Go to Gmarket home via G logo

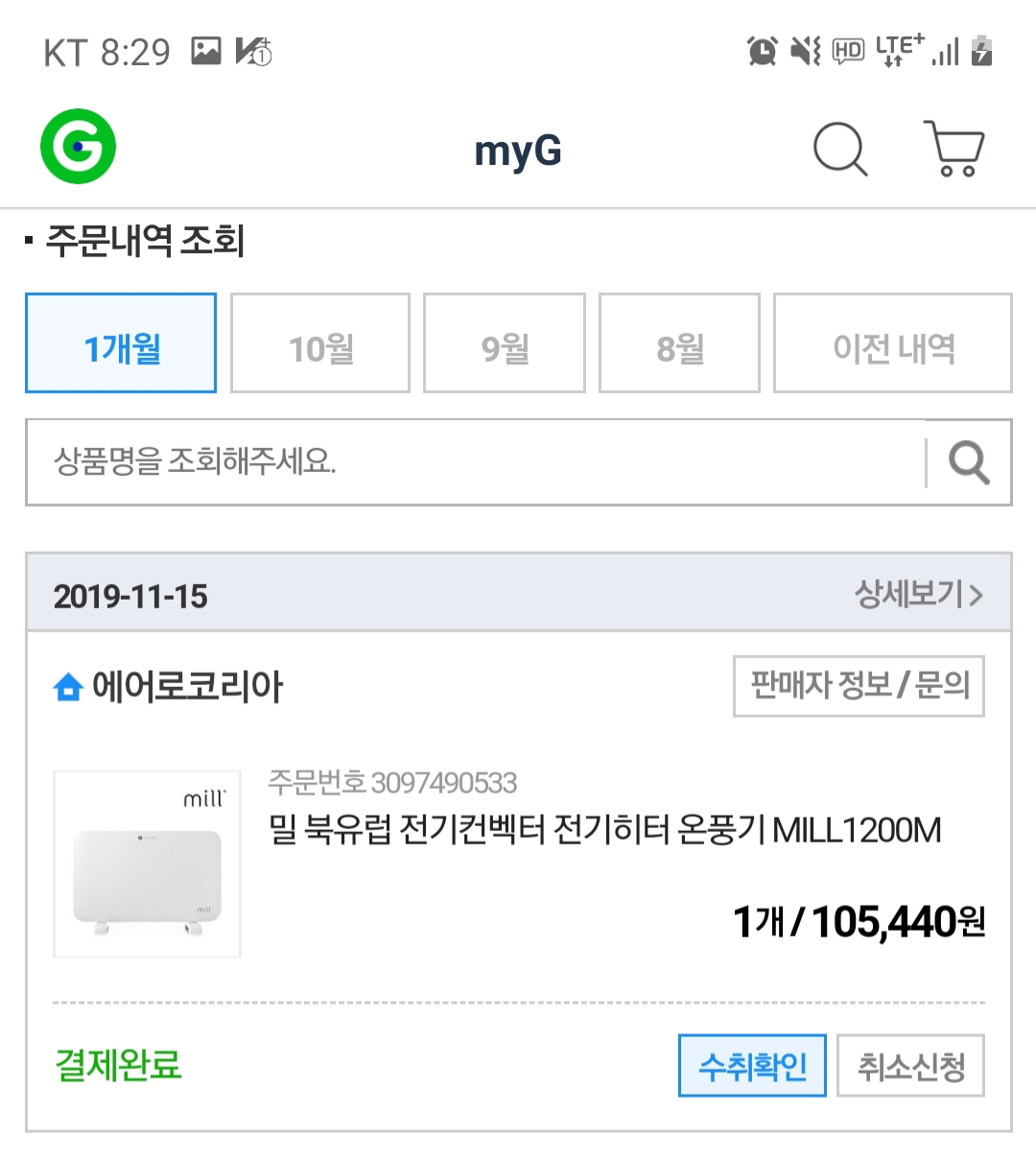78,147
